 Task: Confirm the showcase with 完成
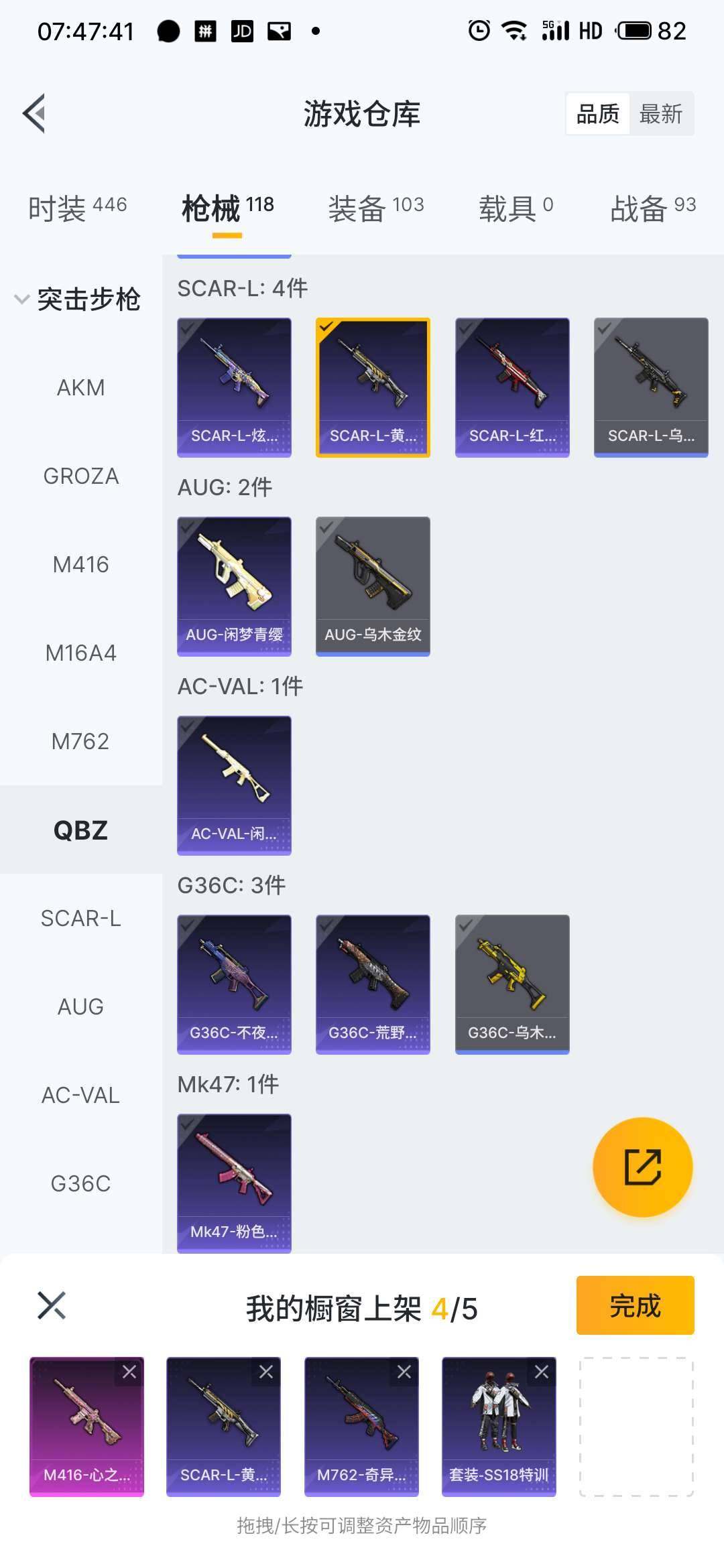(635, 1305)
